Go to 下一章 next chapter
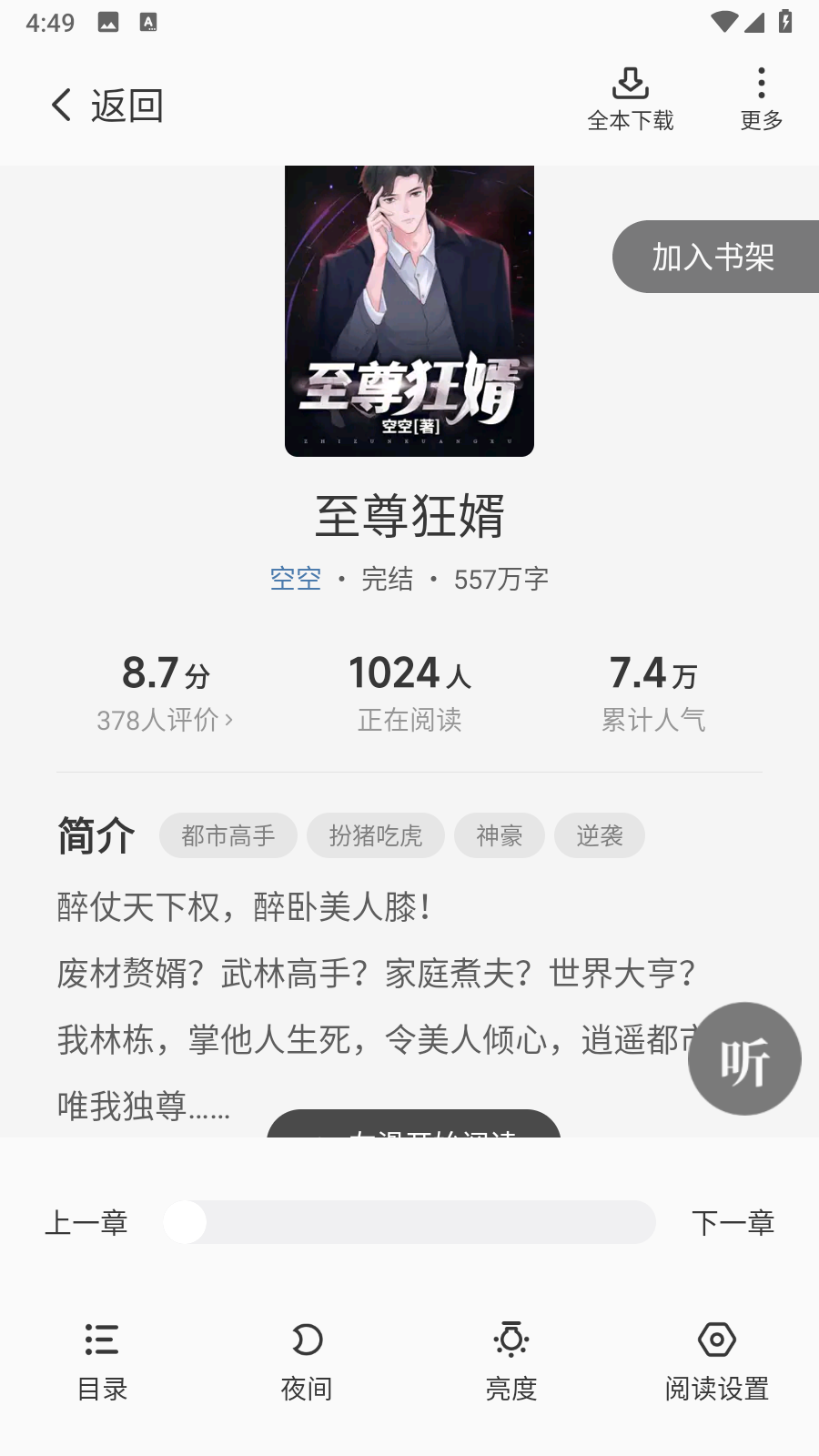 coord(733,1222)
